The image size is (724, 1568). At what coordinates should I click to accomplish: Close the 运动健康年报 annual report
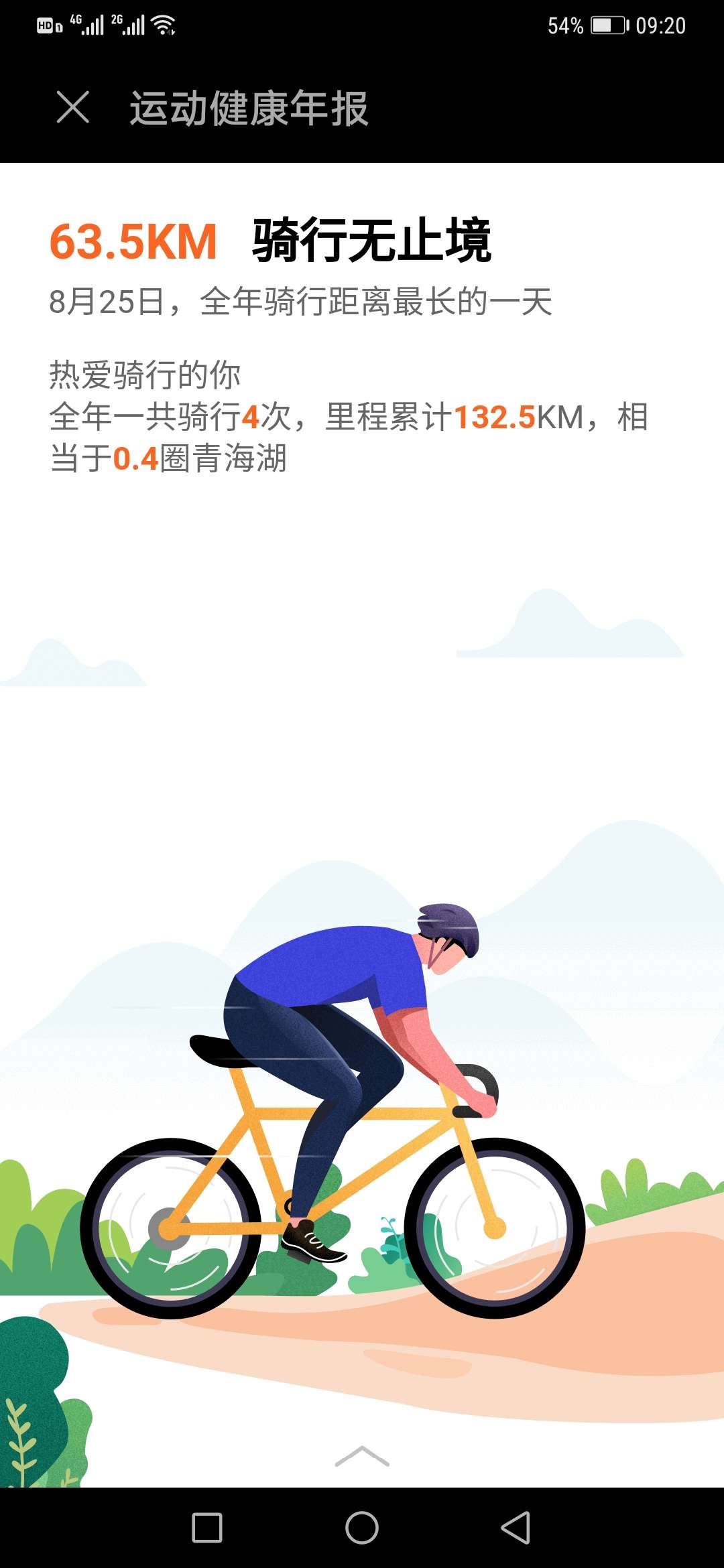[73, 107]
